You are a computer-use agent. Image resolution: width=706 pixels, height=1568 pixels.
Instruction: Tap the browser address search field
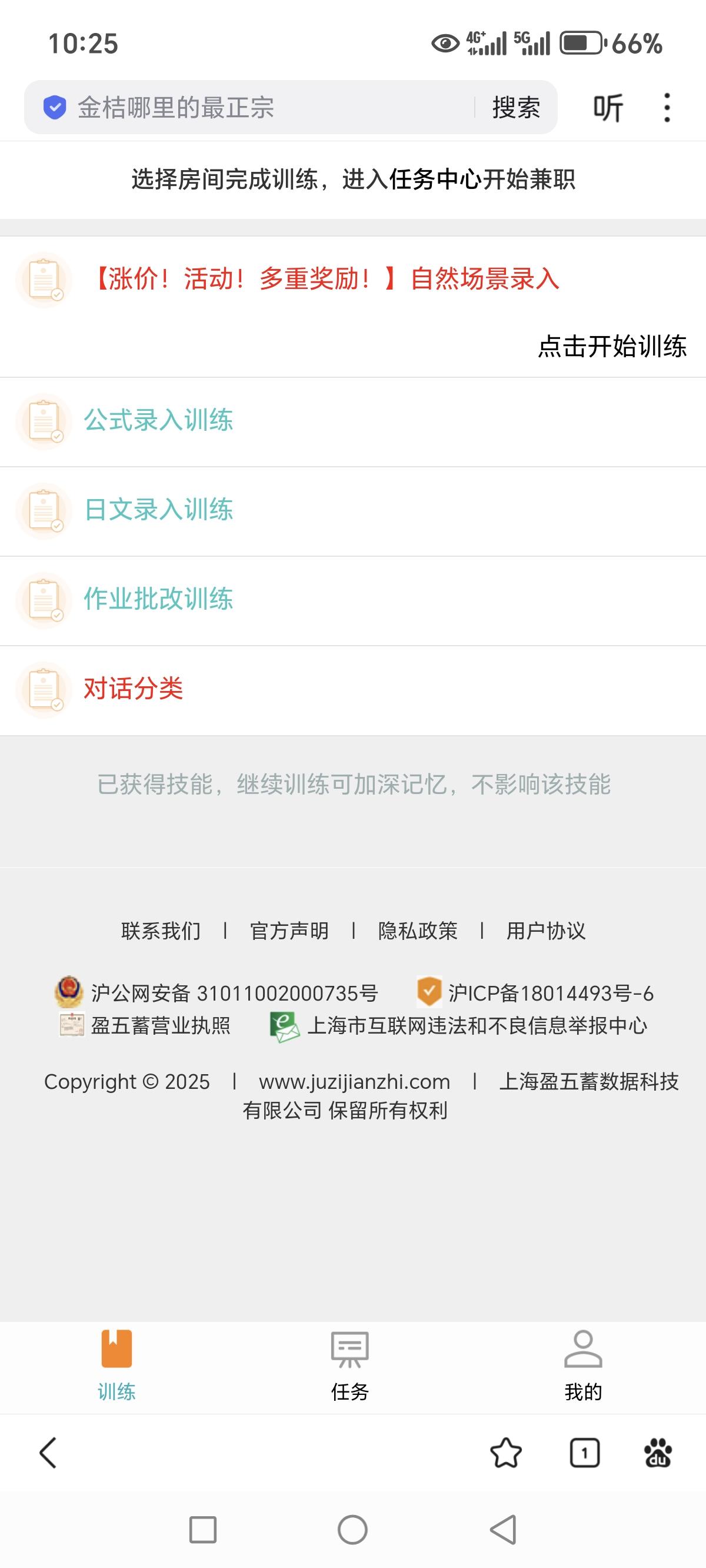pos(255,107)
